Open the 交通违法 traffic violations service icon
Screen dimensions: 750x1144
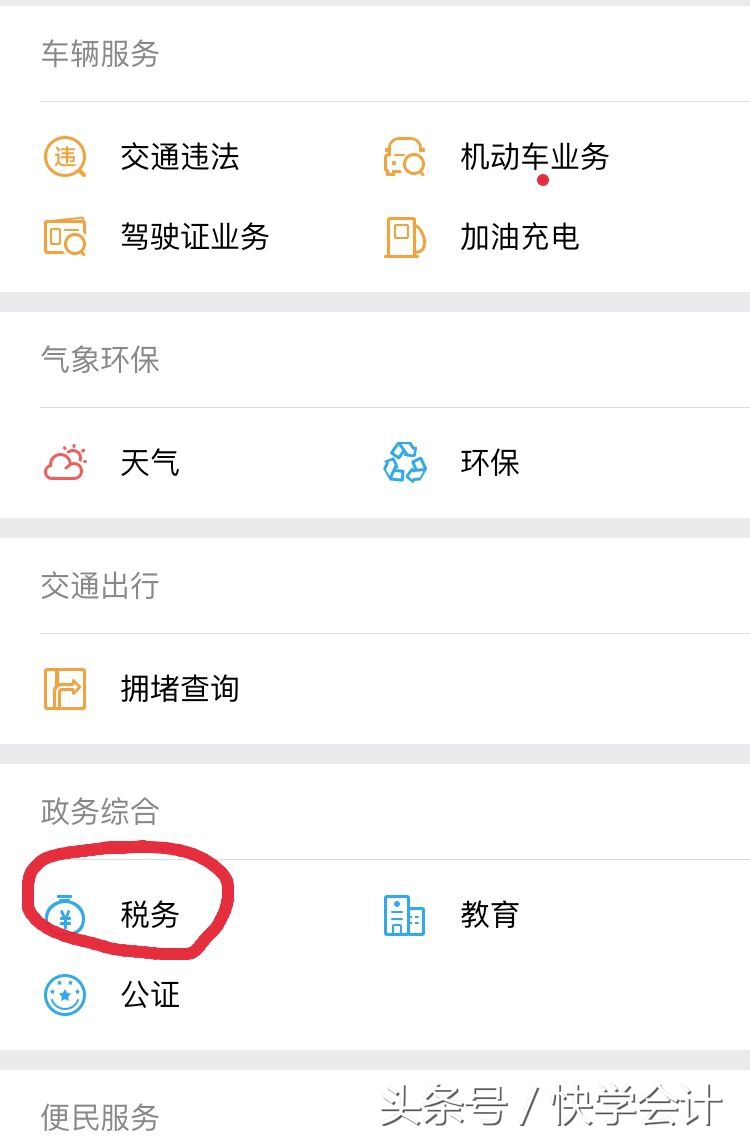[64, 157]
